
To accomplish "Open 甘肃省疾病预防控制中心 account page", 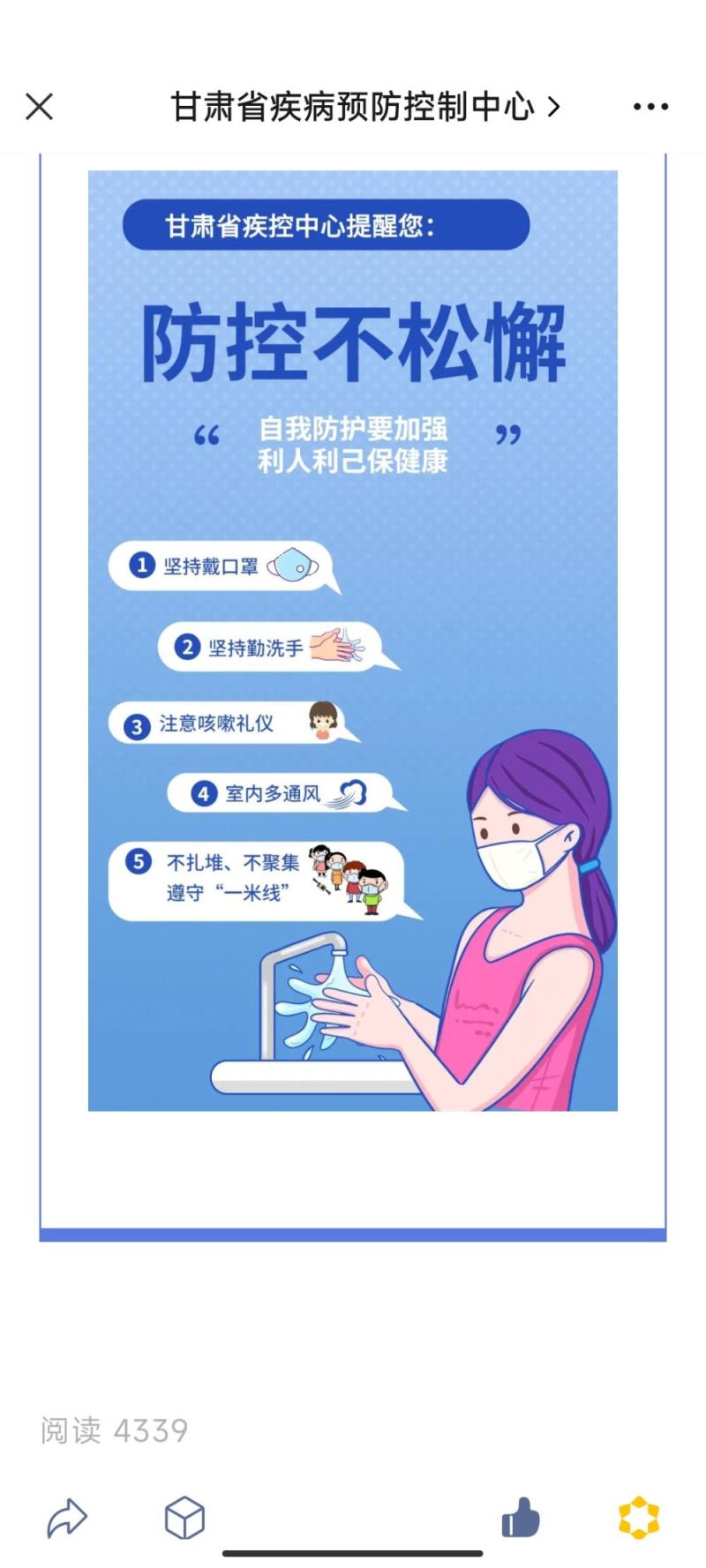I will click(364, 107).
